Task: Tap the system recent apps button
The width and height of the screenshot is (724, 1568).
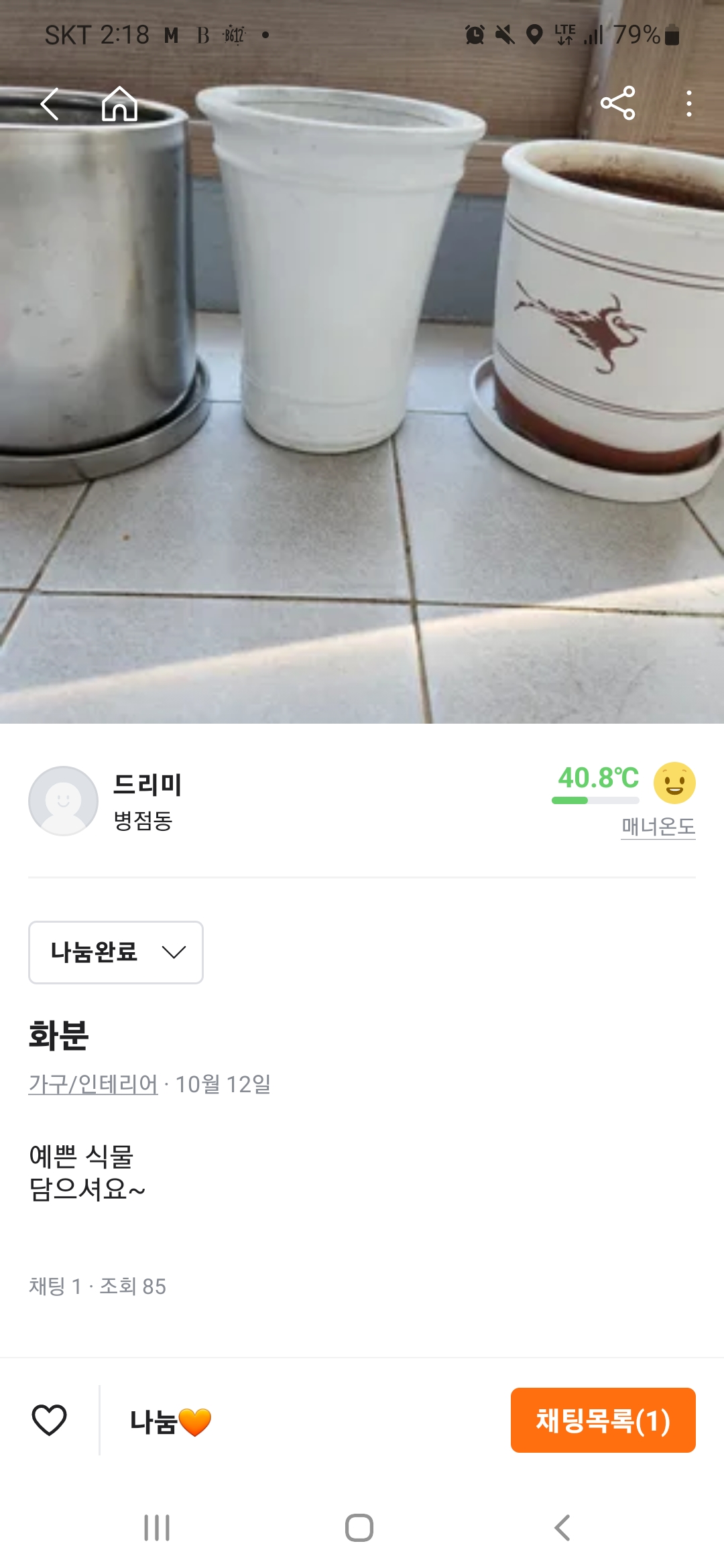Action: click(157, 1528)
